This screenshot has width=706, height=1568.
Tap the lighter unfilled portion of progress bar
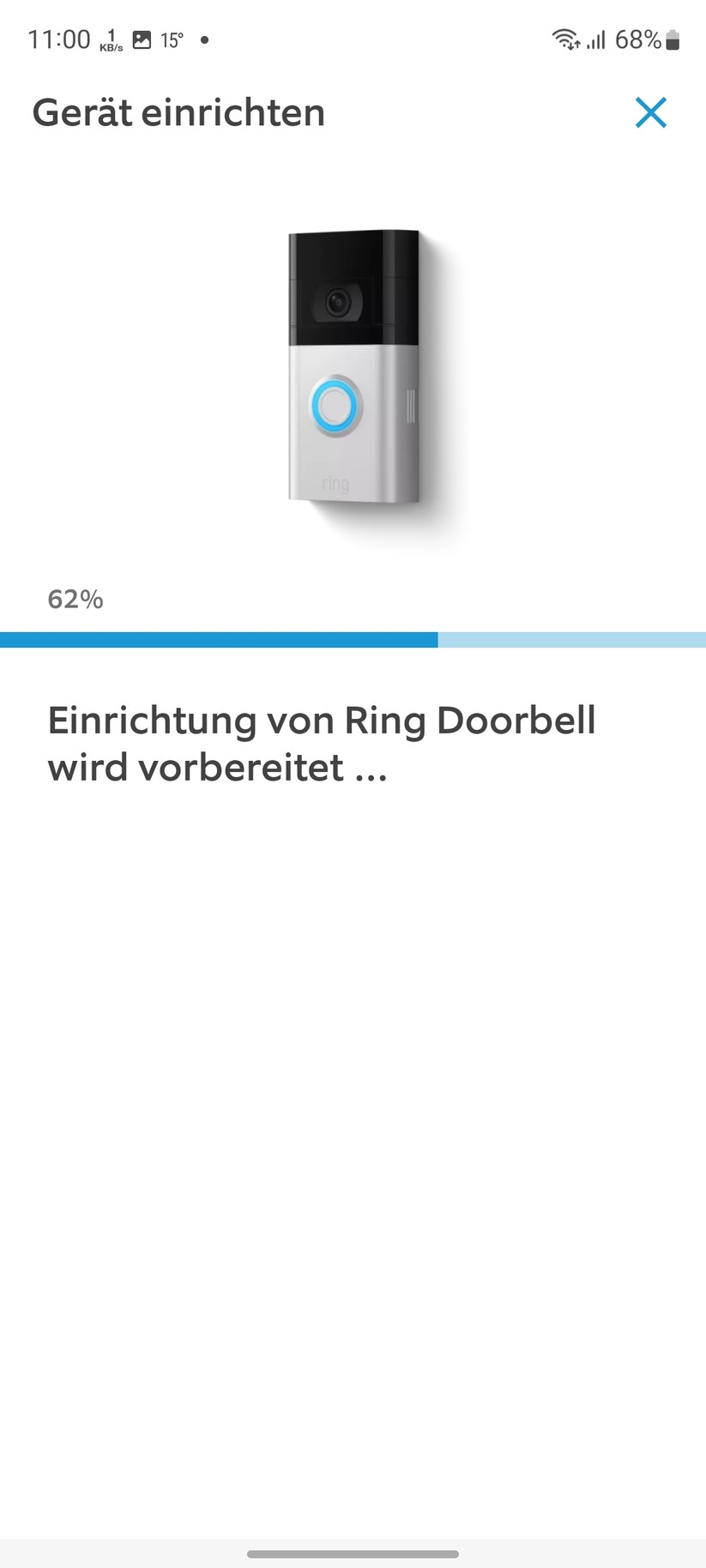point(570,639)
